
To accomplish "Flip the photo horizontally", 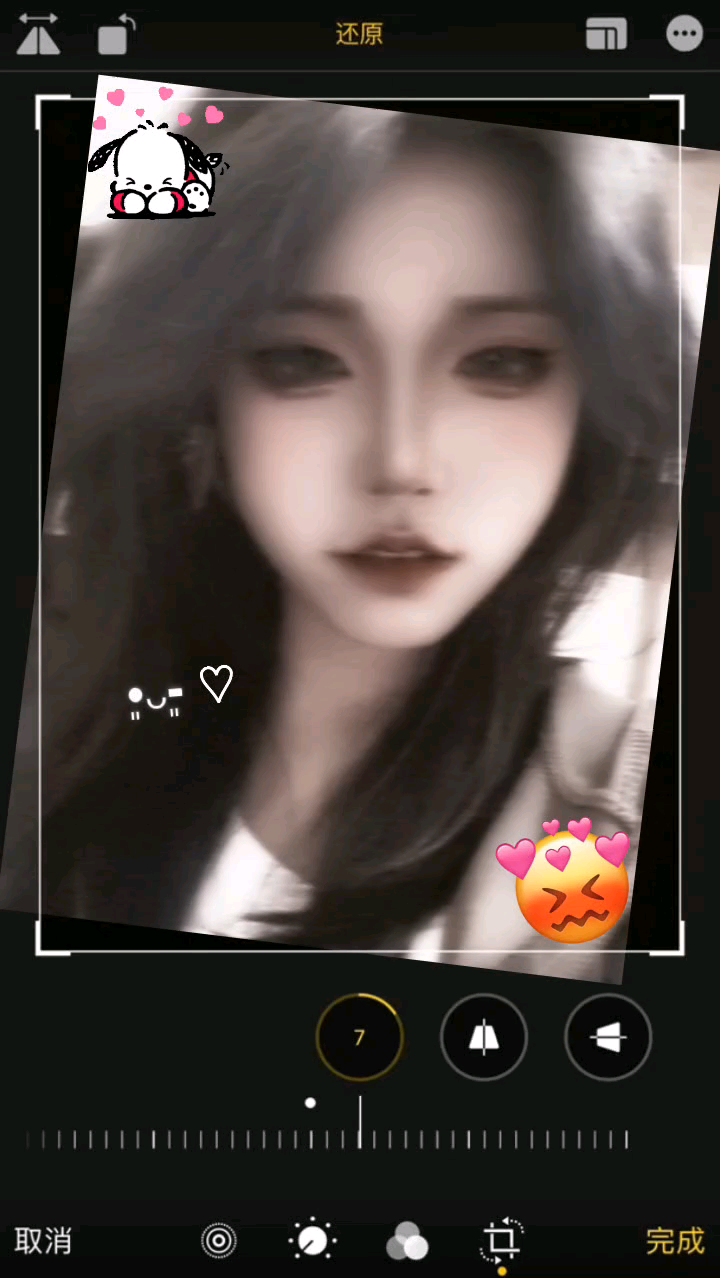I will [x=39, y=34].
